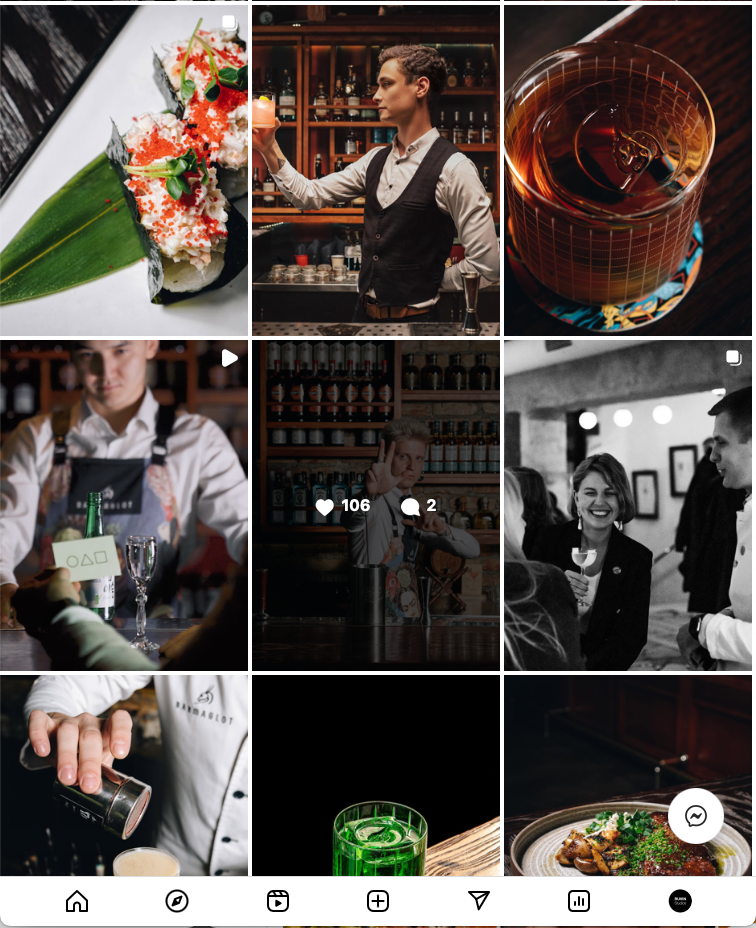View the bartender raising a cocktail post
The width and height of the screenshot is (756, 928).
point(376,170)
